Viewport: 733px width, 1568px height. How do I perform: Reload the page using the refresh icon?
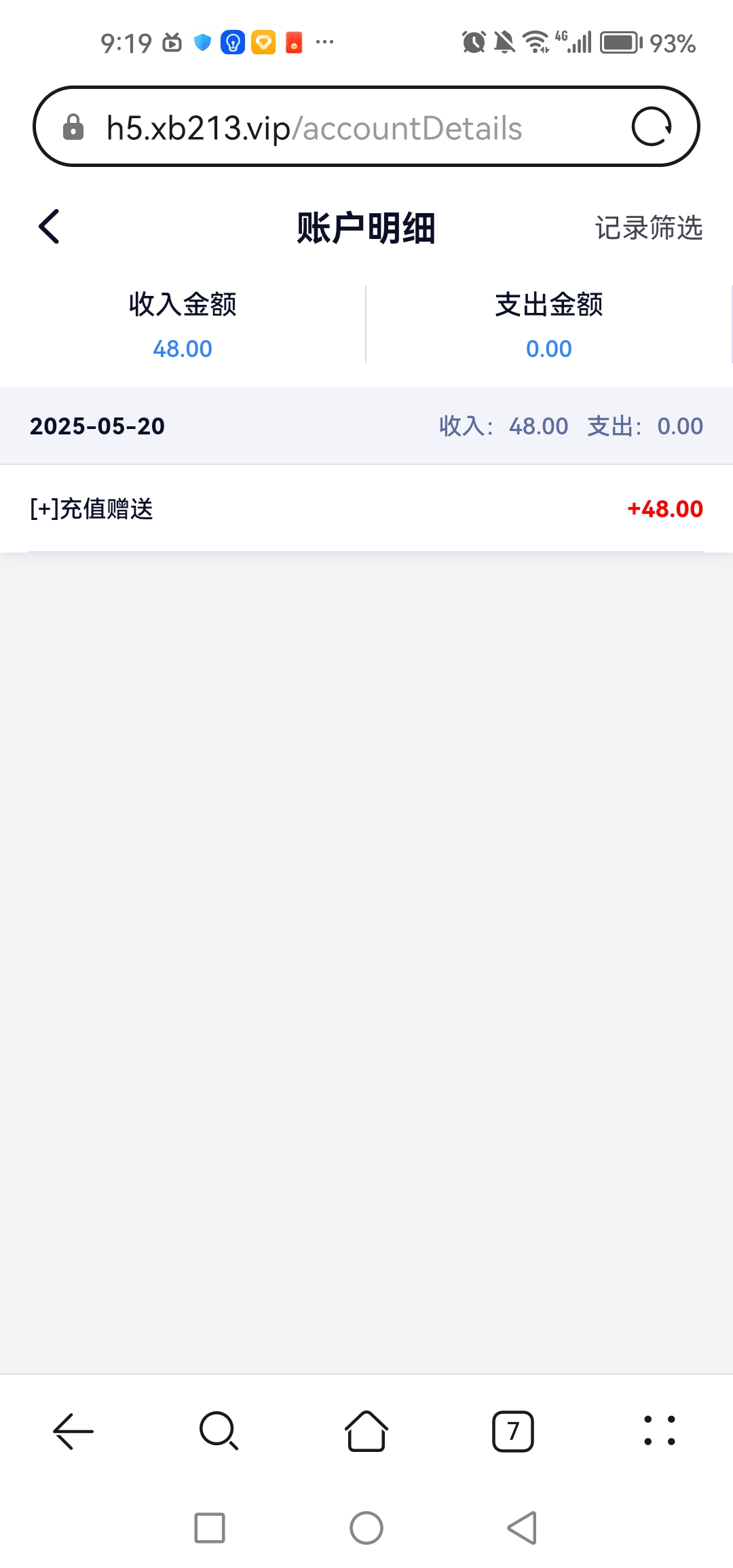click(652, 127)
